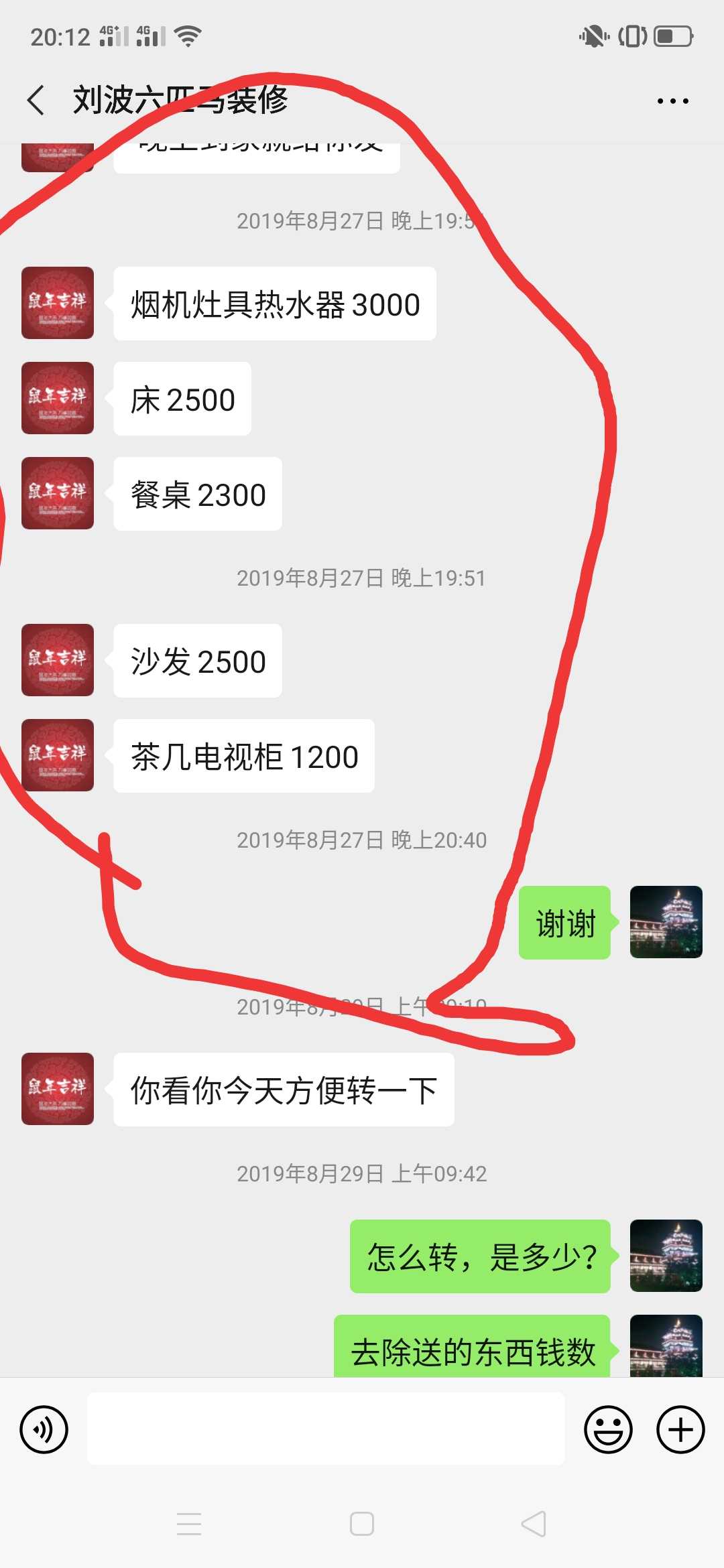Viewport: 724px width, 1568px height.
Task: Tap the system home button
Action: 362,1524
